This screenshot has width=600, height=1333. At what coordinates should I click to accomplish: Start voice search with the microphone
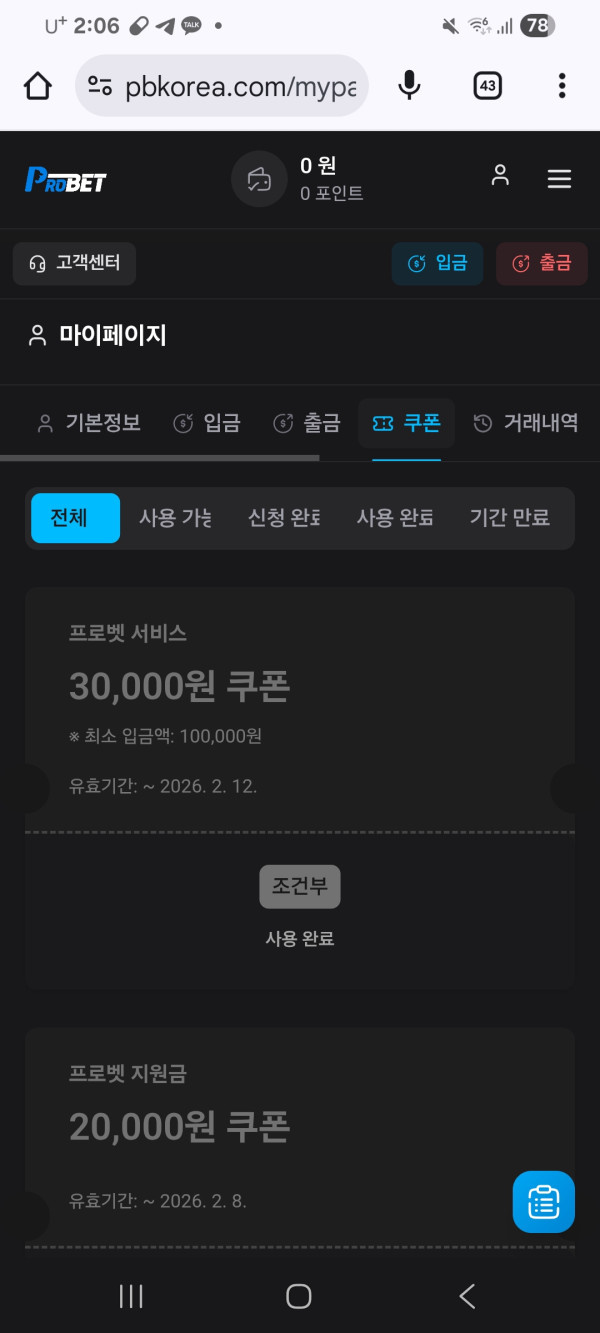click(409, 87)
